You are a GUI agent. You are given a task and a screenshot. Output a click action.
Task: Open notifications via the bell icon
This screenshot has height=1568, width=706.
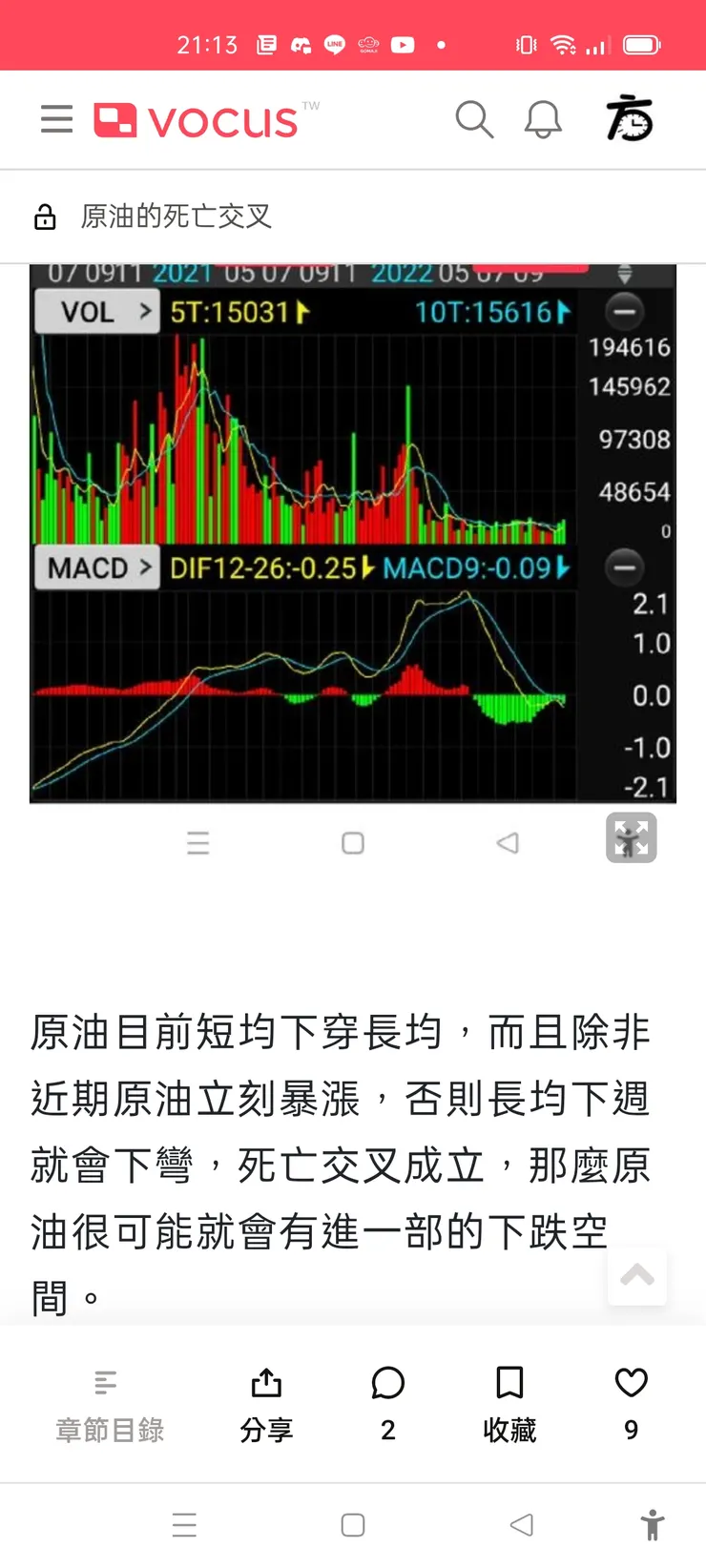coord(543,119)
